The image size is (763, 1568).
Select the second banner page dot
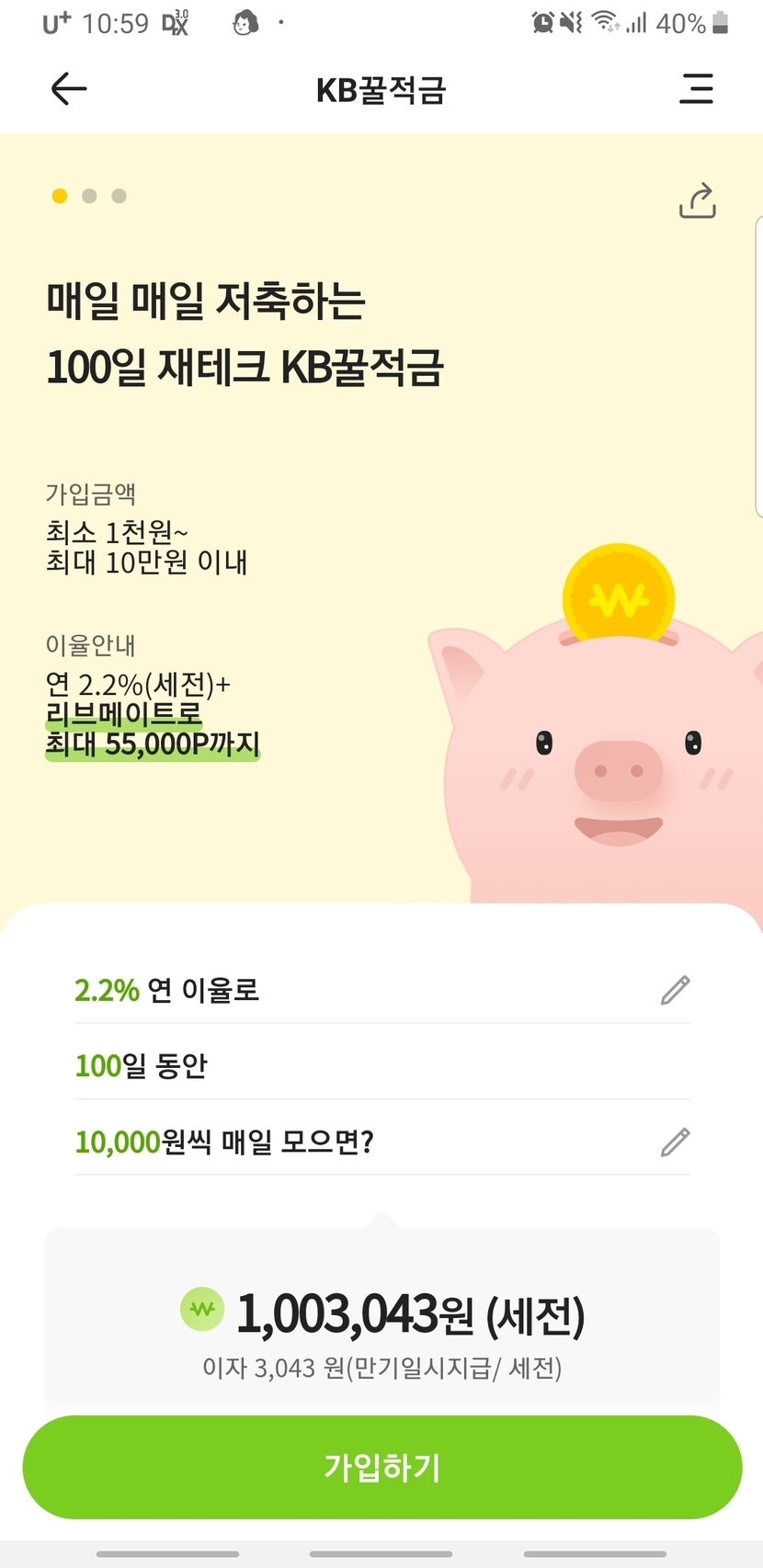pyautogui.click(x=89, y=196)
